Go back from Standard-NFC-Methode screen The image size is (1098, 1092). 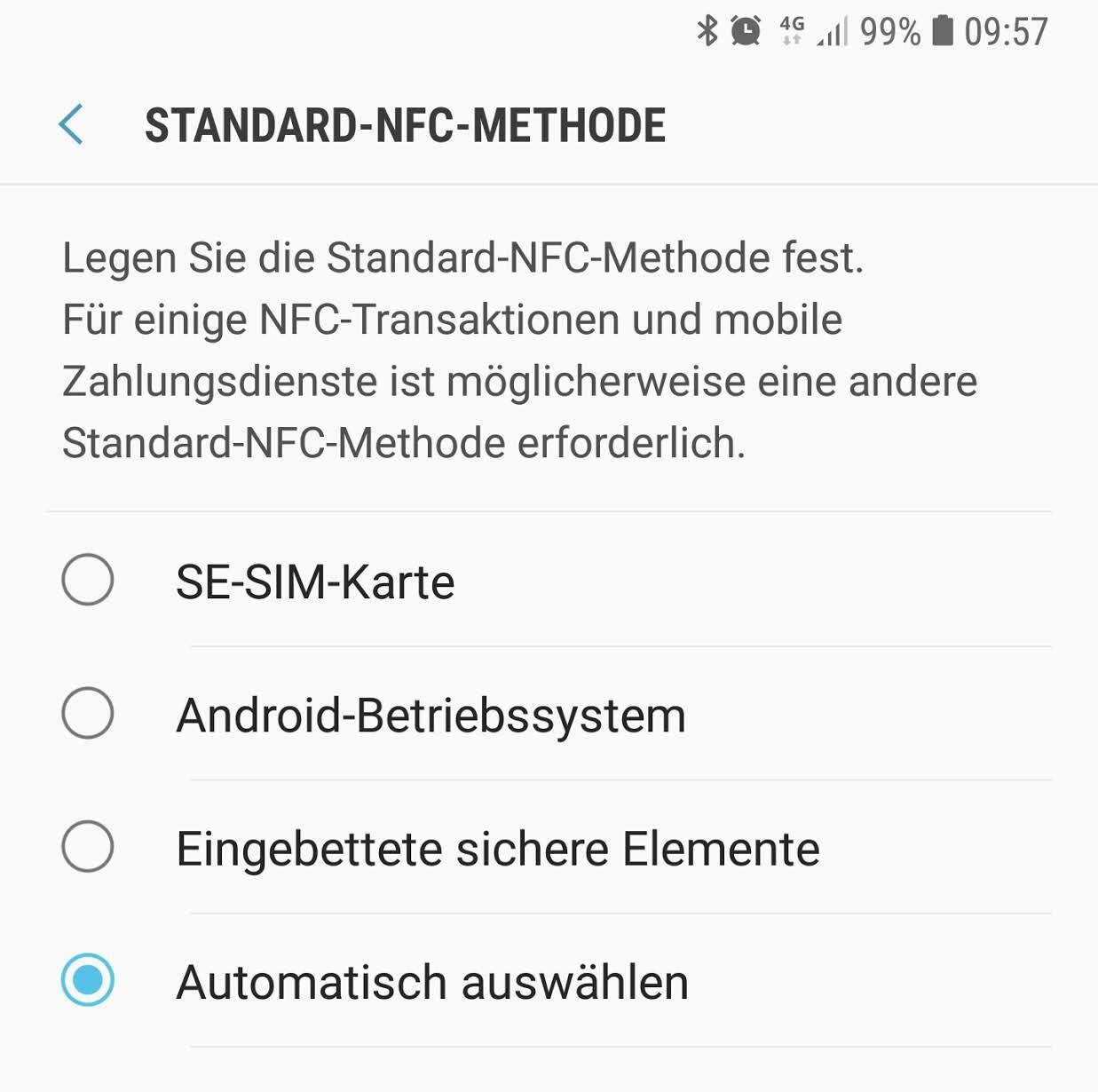coord(71,124)
